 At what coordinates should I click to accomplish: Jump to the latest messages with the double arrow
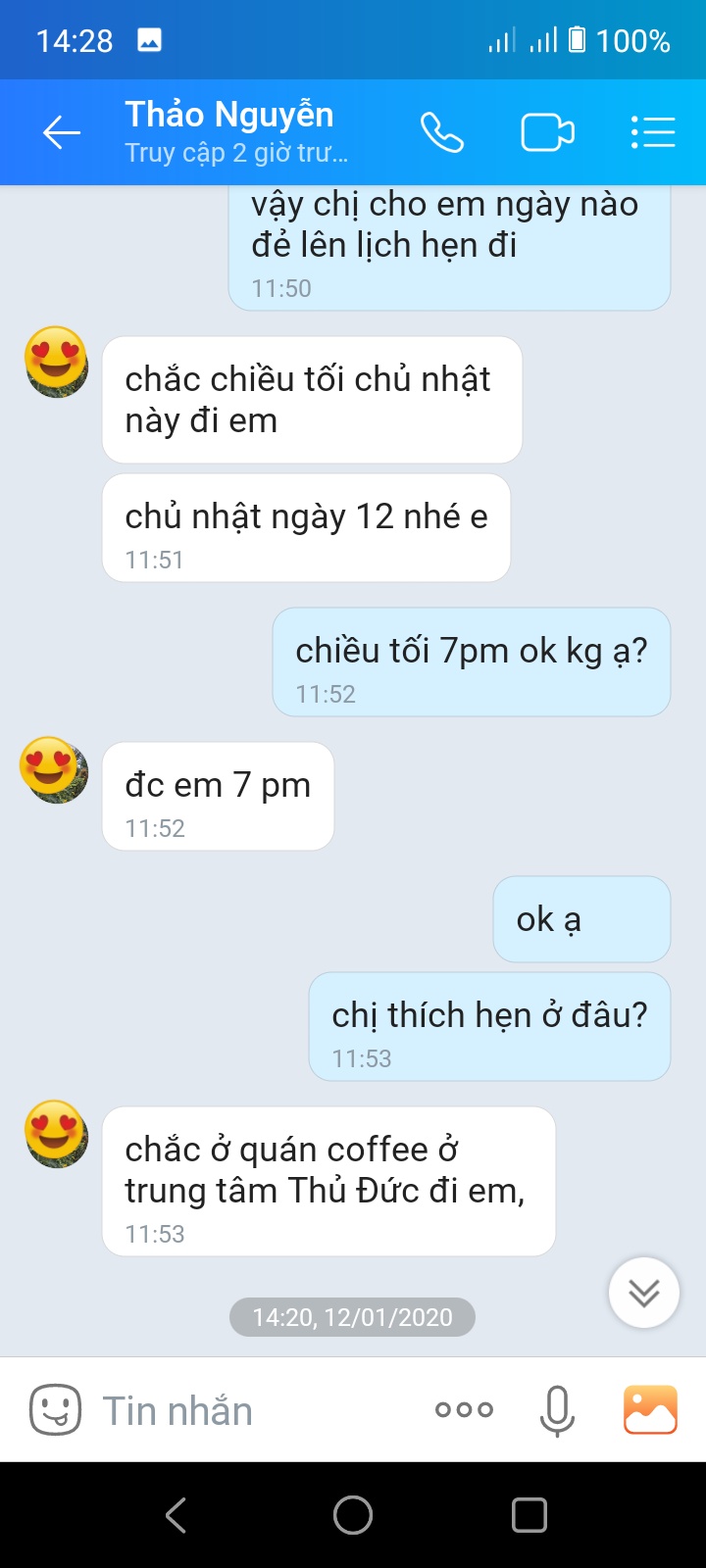644,1293
